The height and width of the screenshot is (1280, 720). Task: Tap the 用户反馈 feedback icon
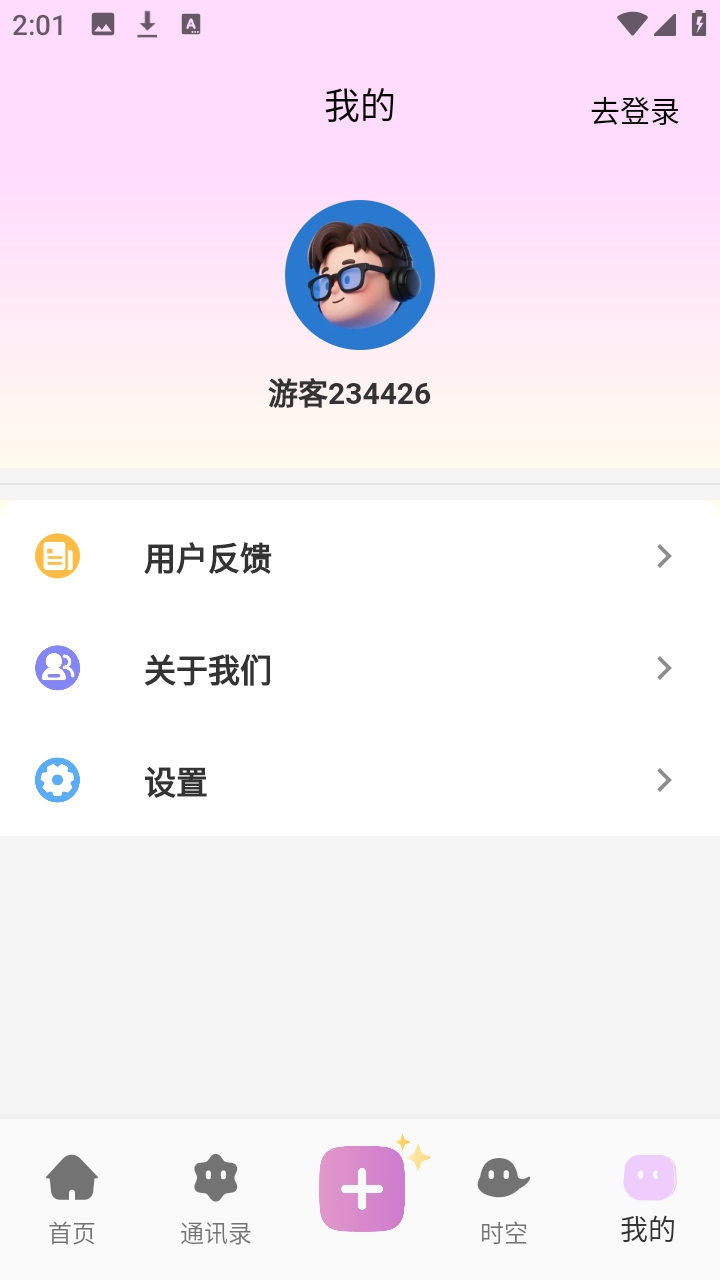pos(57,556)
